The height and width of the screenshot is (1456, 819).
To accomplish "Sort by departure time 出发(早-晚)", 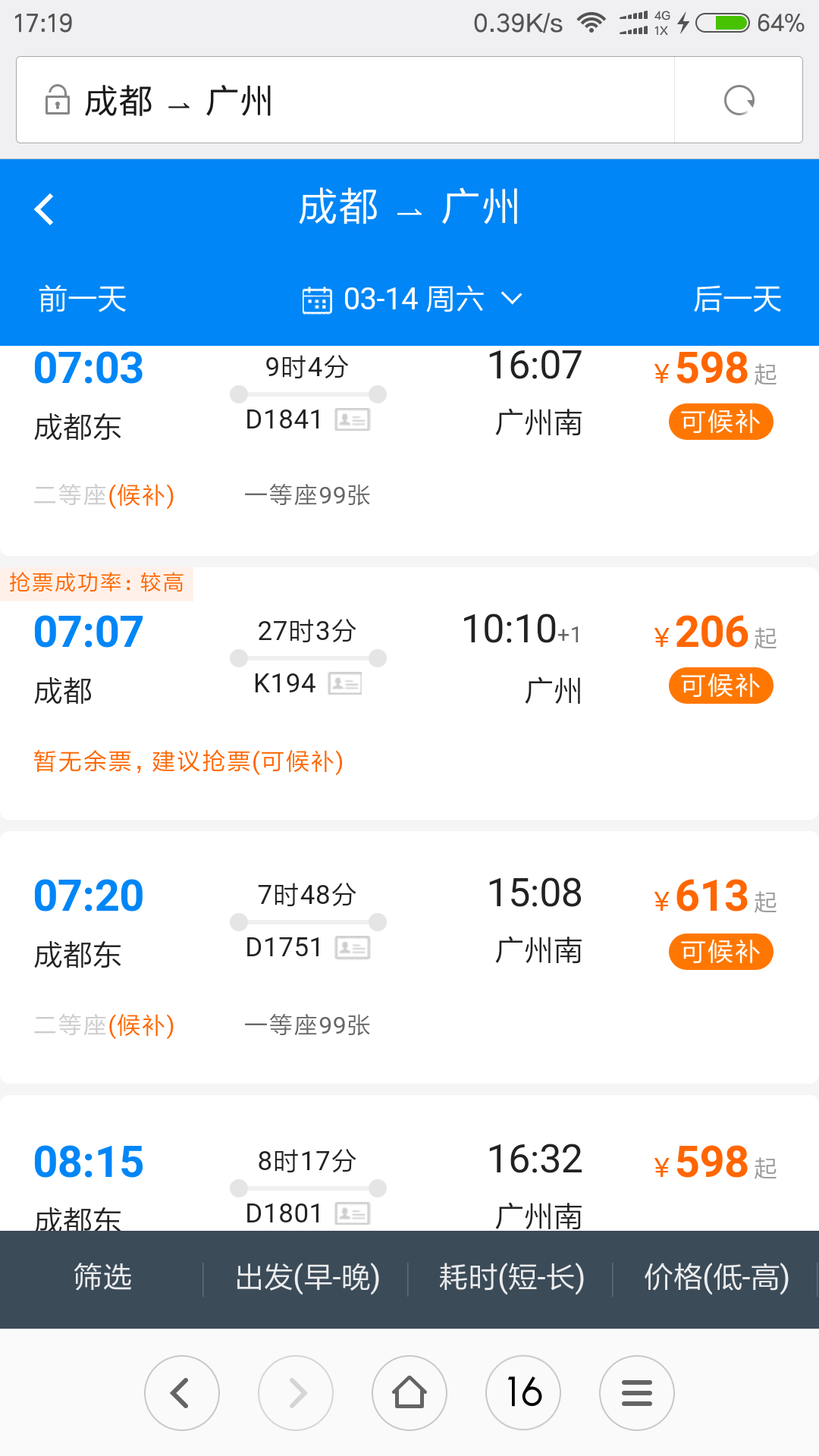I will pyautogui.click(x=307, y=1278).
